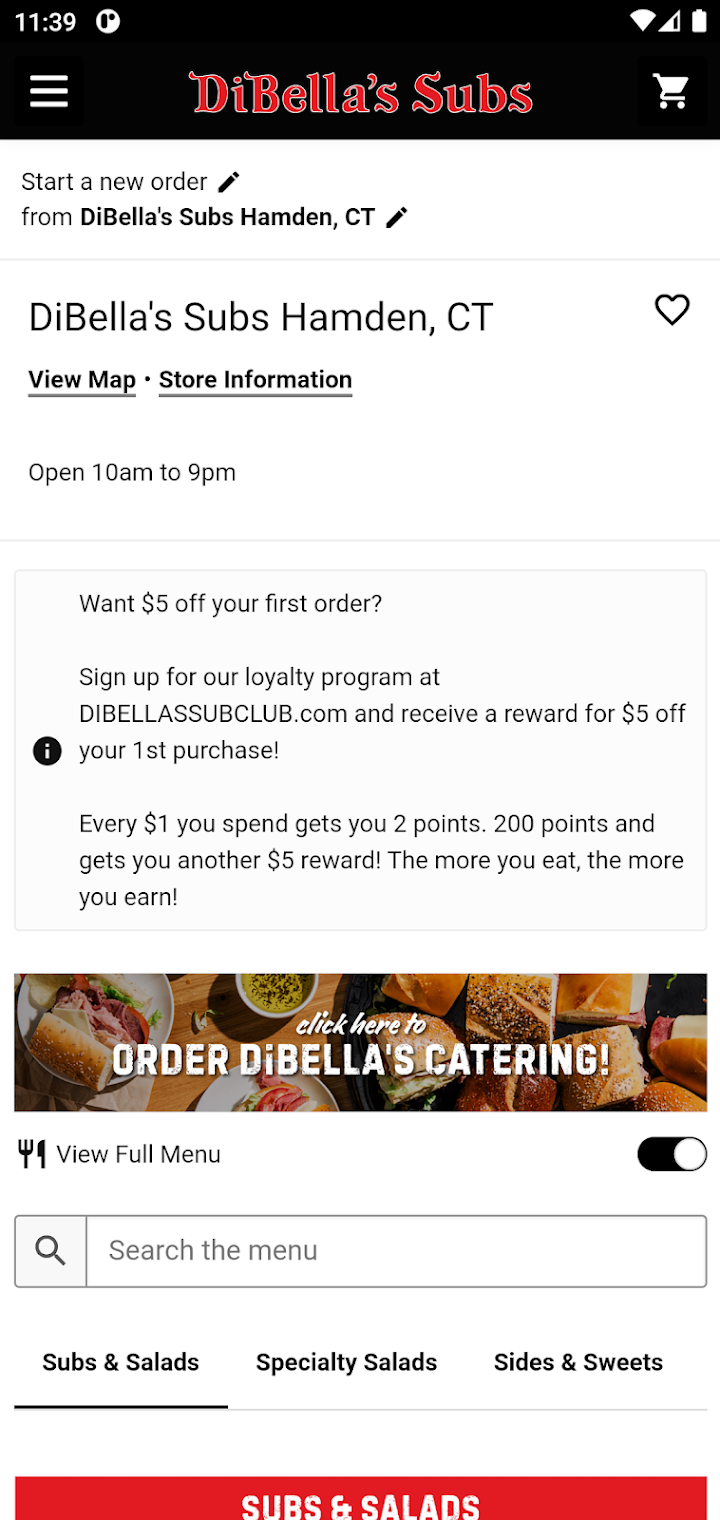720x1520 pixels.
Task: Edit the new order type pencil
Action: pos(229,182)
